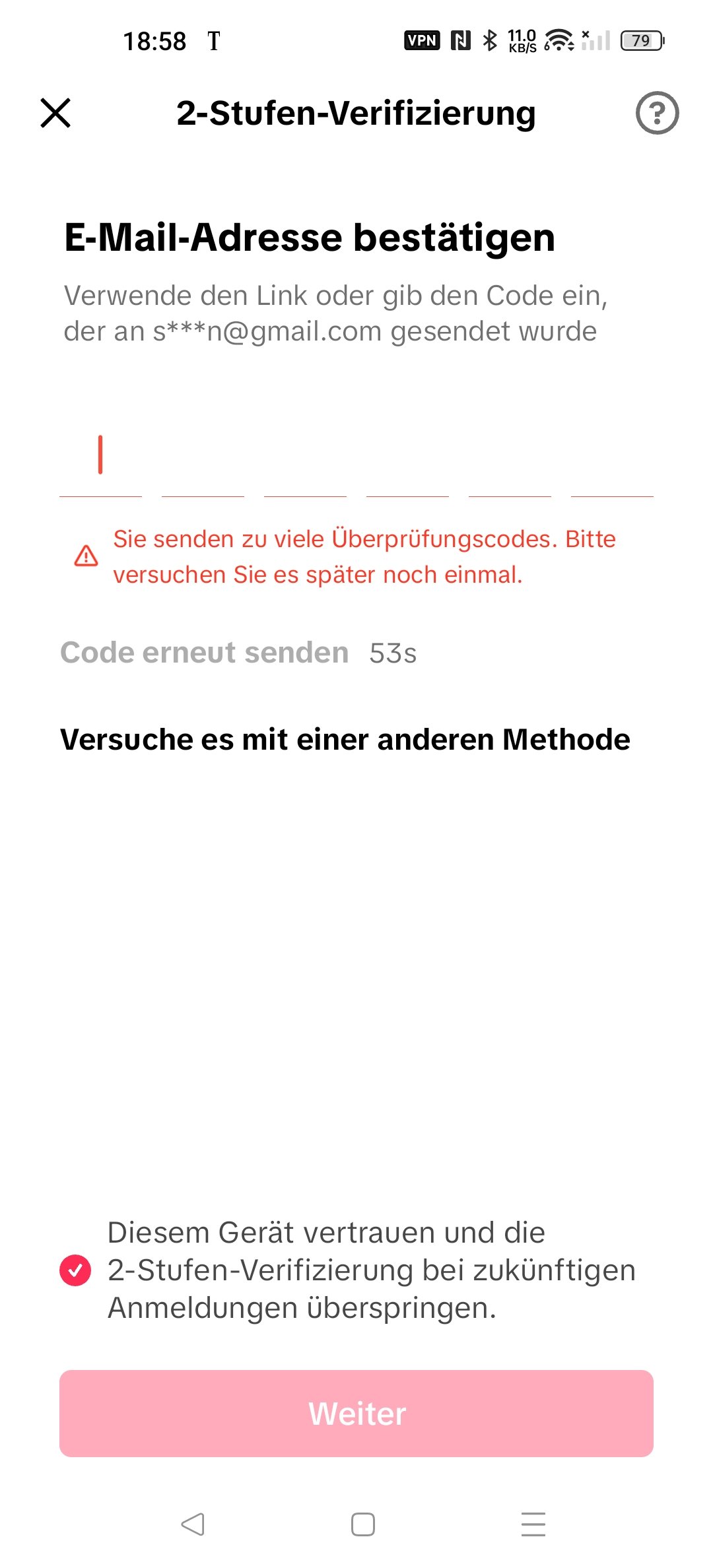Screen dimensions: 713x1568
Task: Focus the first verification code digit field
Action: click(x=100, y=462)
